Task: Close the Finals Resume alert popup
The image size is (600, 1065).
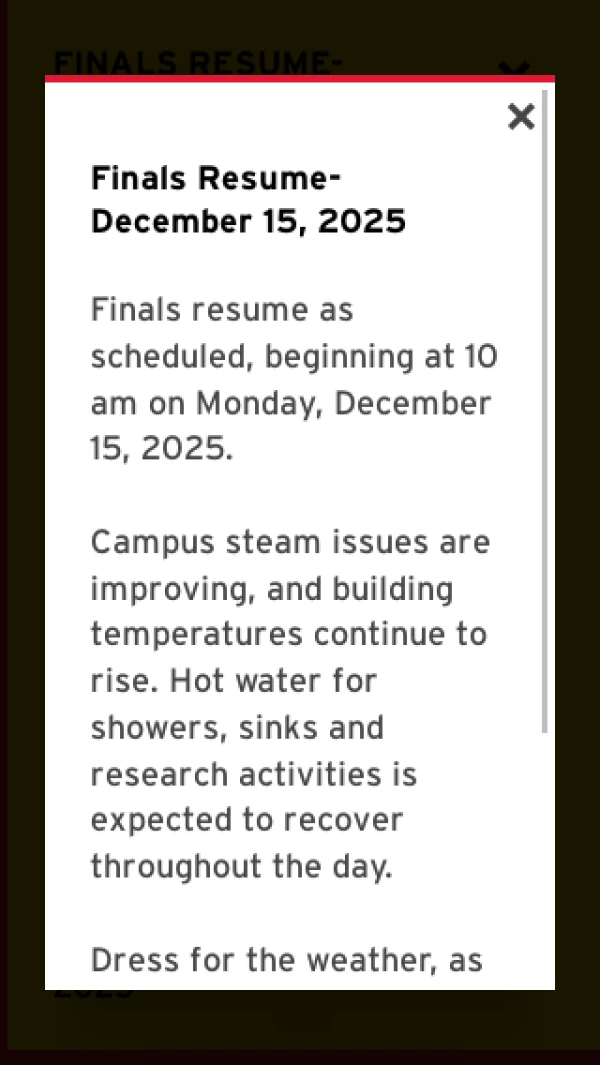Action: [x=521, y=117]
